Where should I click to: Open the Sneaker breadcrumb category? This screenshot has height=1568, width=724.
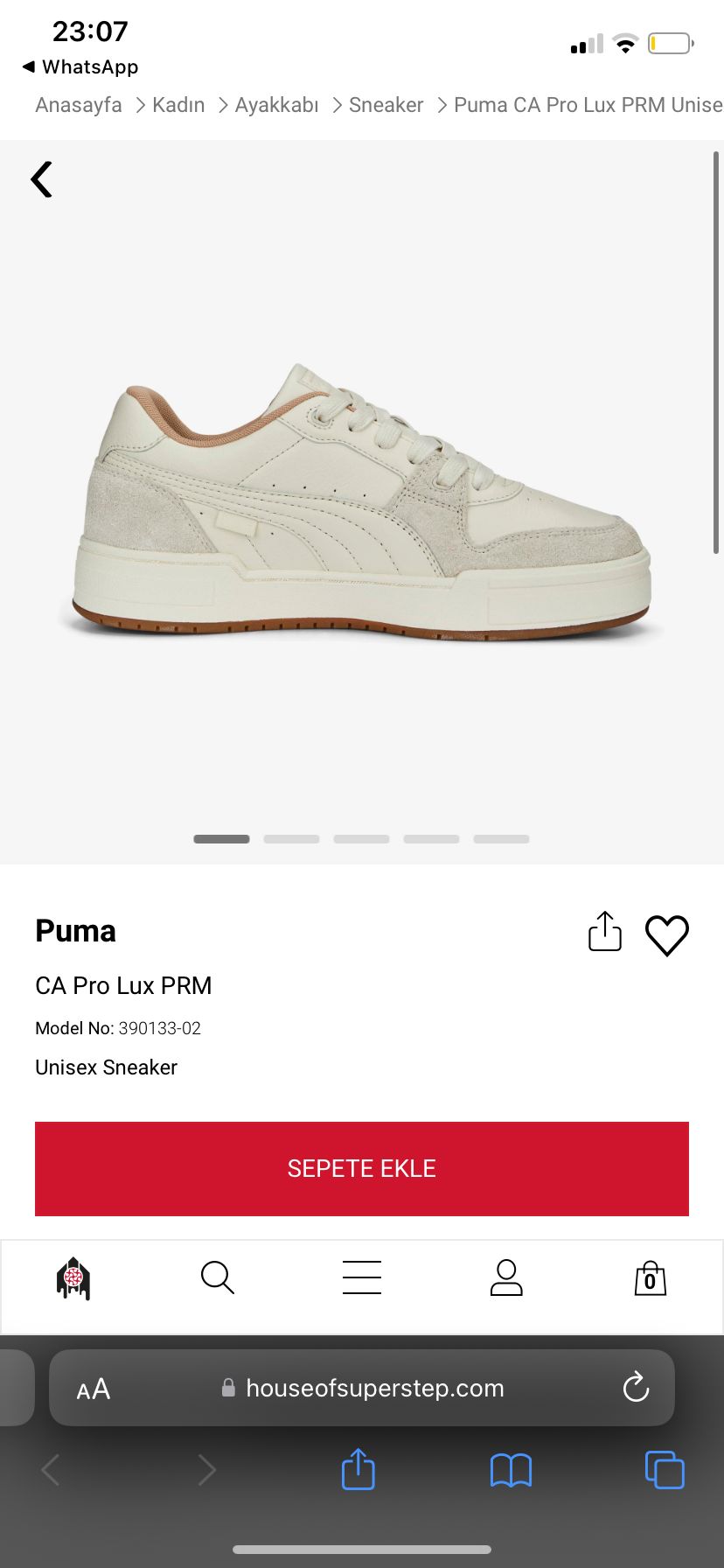point(386,105)
